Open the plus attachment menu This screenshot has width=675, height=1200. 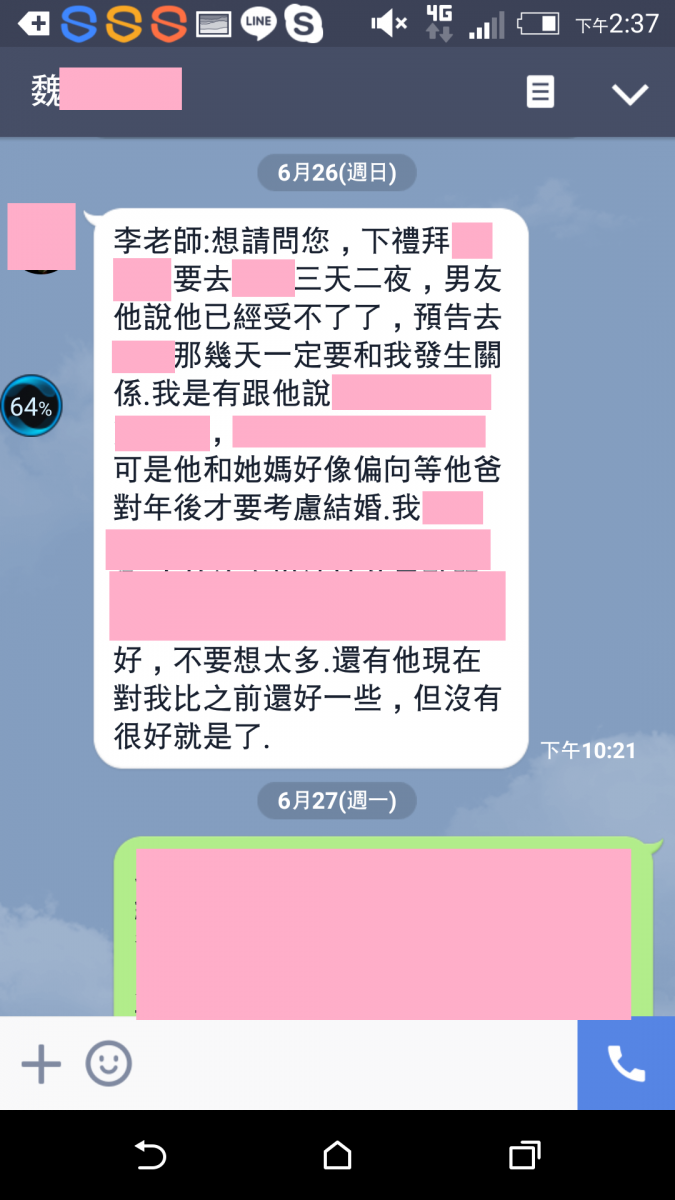tap(41, 1064)
